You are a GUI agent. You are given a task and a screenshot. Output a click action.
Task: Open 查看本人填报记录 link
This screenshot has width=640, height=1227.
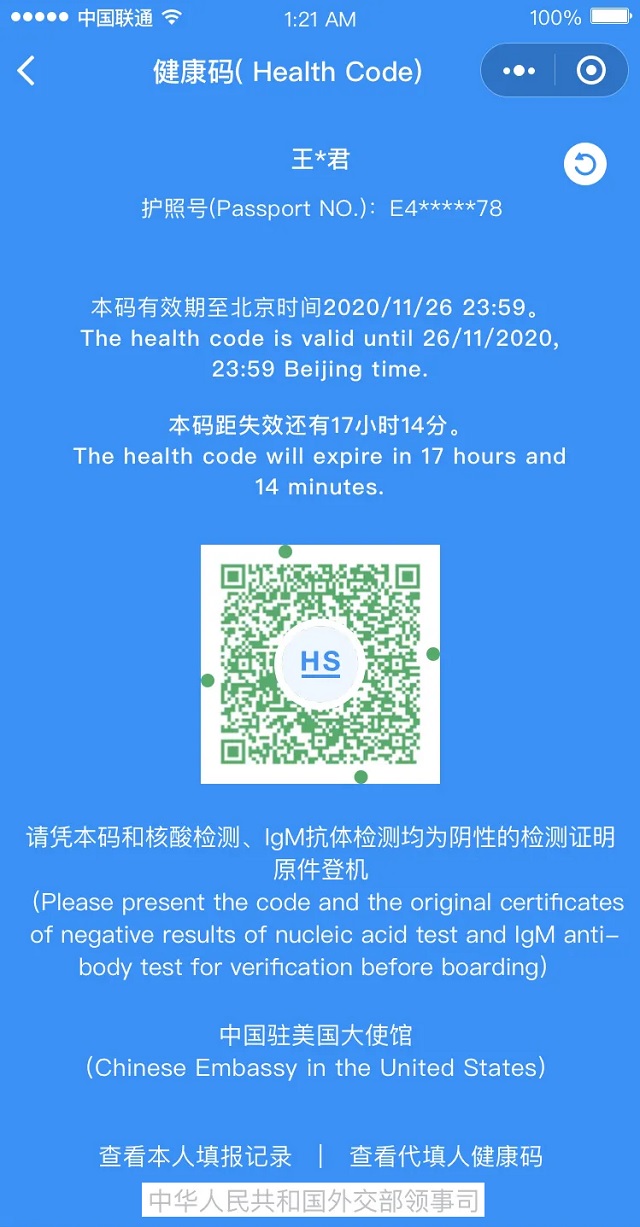point(196,1157)
